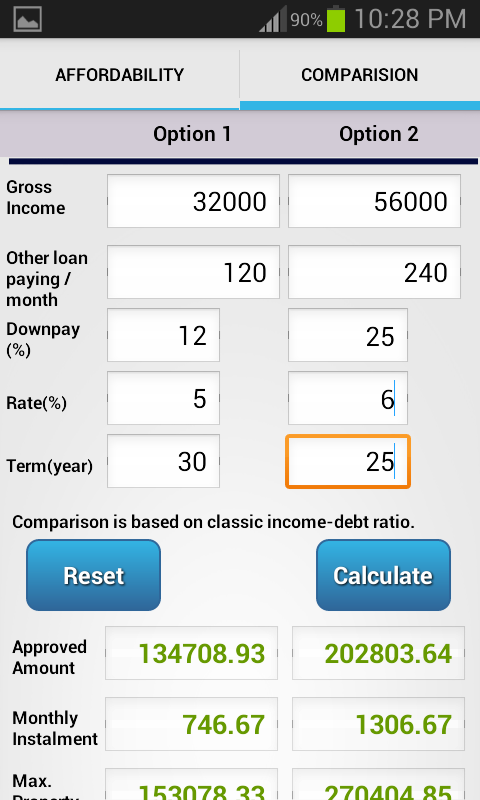Edit Option 1 Gross Income field
Image resolution: width=480 pixels, height=800 pixels.
(193, 201)
